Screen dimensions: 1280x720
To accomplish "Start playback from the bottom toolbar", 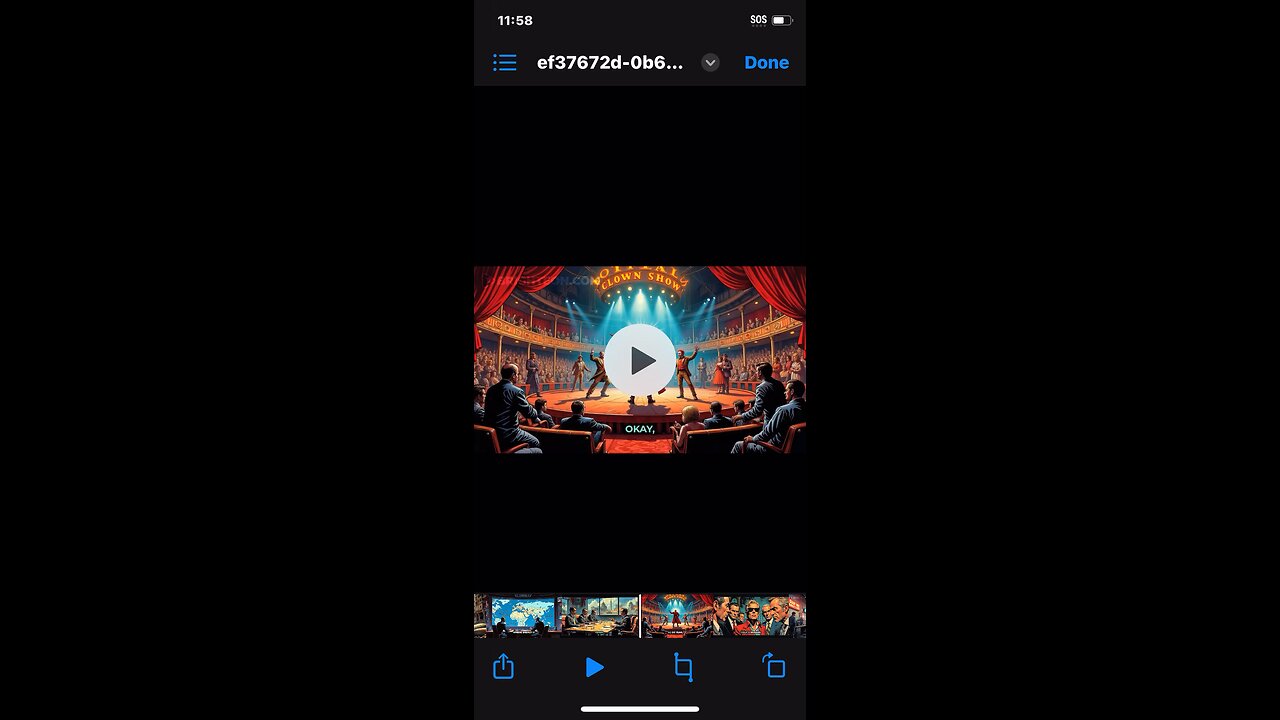I will pyautogui.click(x=594, y=667).
